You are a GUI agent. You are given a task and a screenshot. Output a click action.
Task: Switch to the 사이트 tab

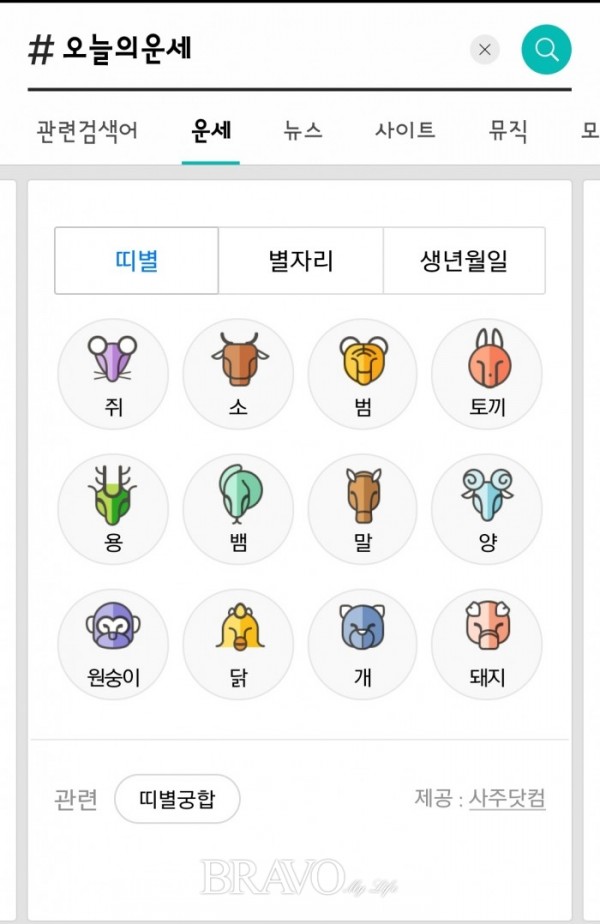click(405, 131)
